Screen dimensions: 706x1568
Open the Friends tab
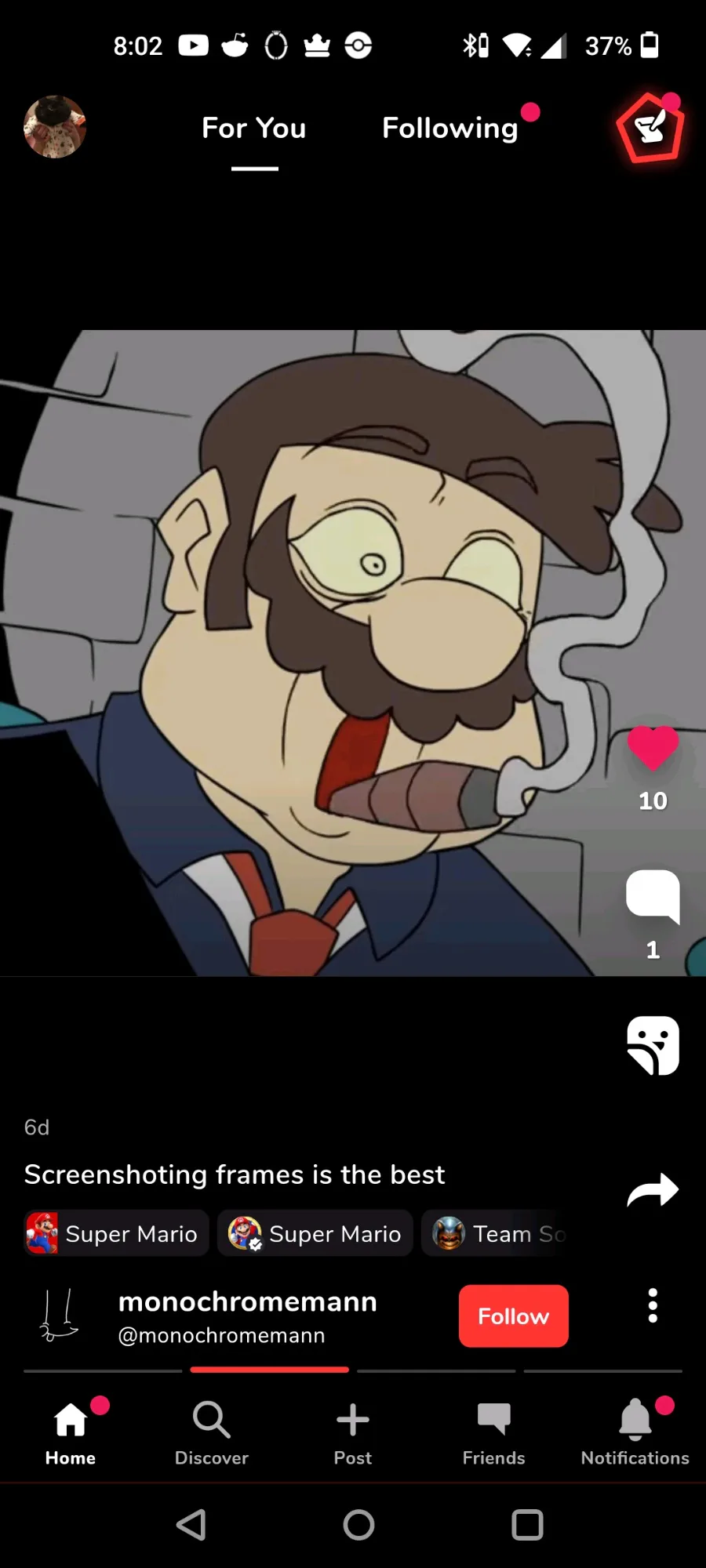(494, 1435)
